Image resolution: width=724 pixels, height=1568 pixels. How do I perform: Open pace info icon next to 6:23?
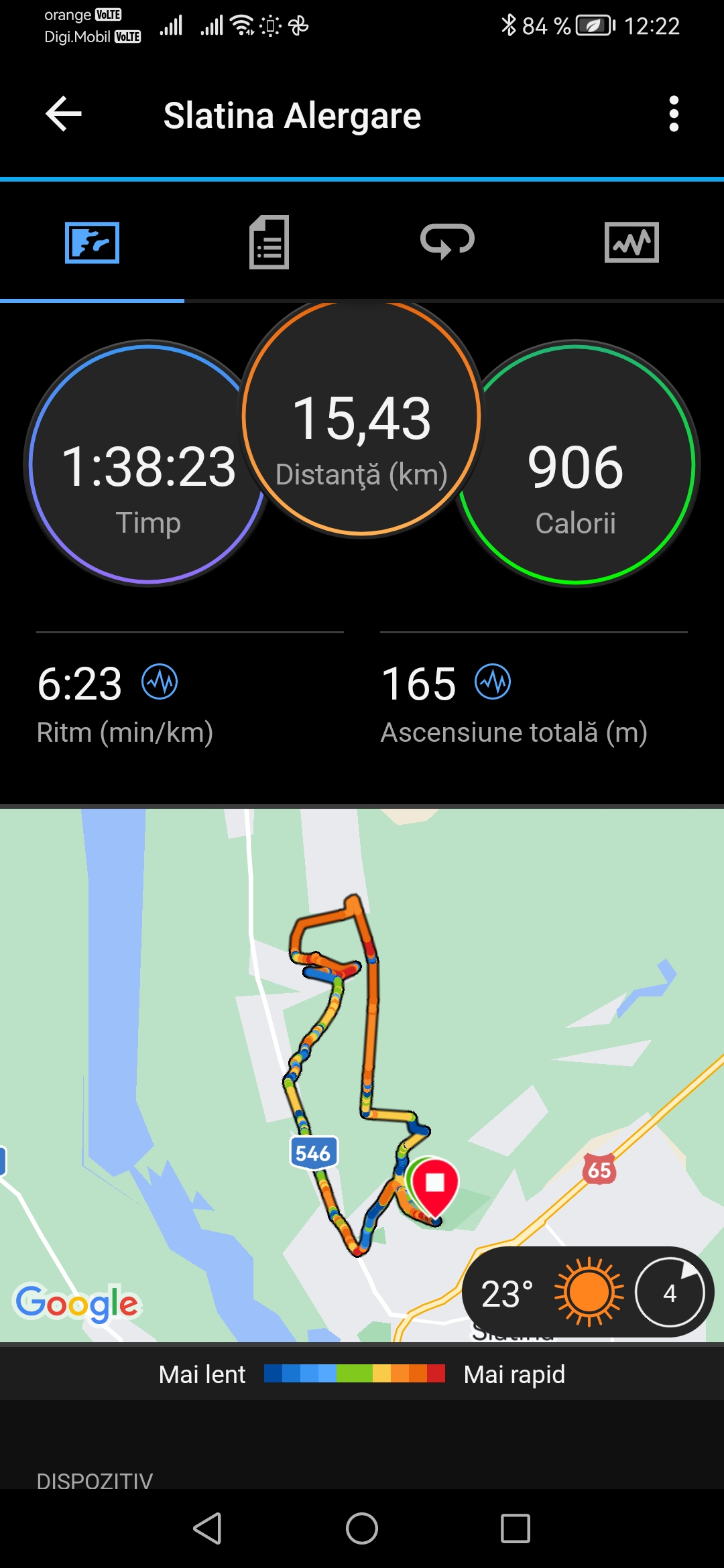[x=160, y=682]
